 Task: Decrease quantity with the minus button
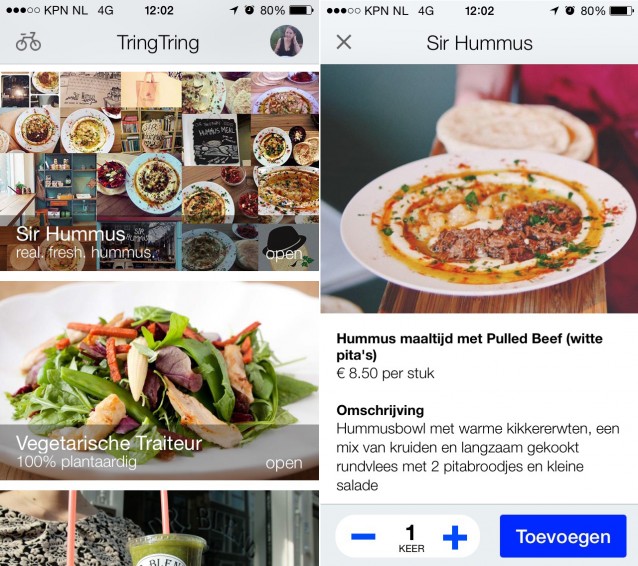364,537
